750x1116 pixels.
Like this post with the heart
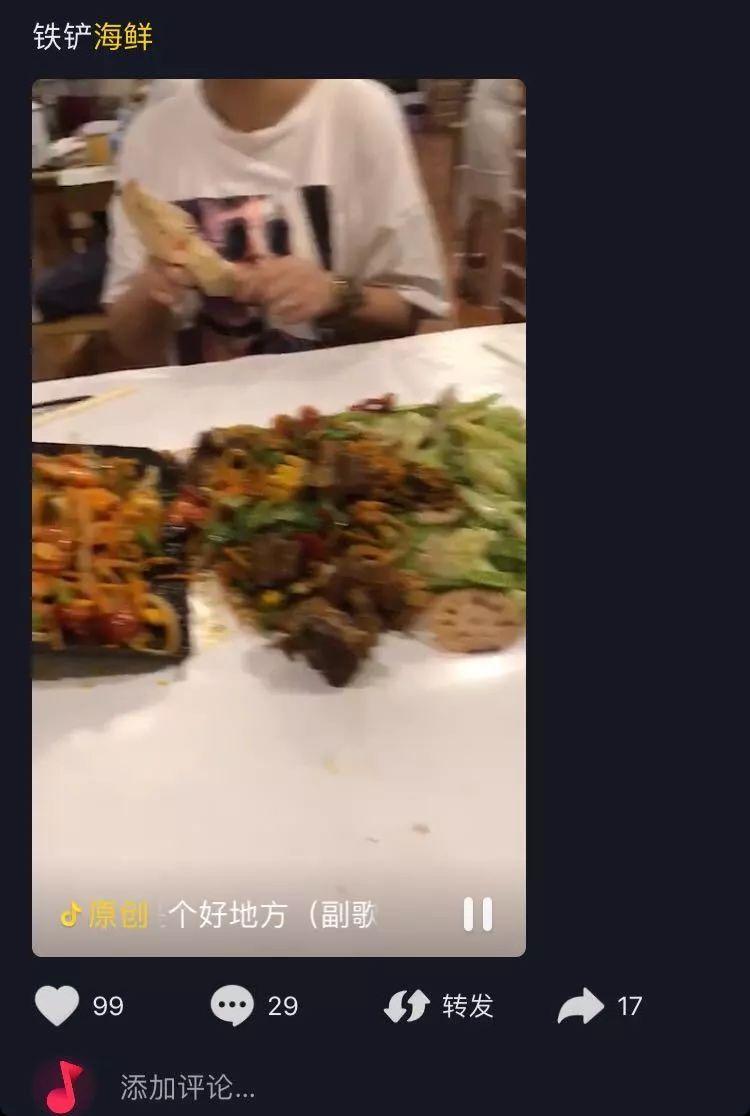coord(57,1005)
